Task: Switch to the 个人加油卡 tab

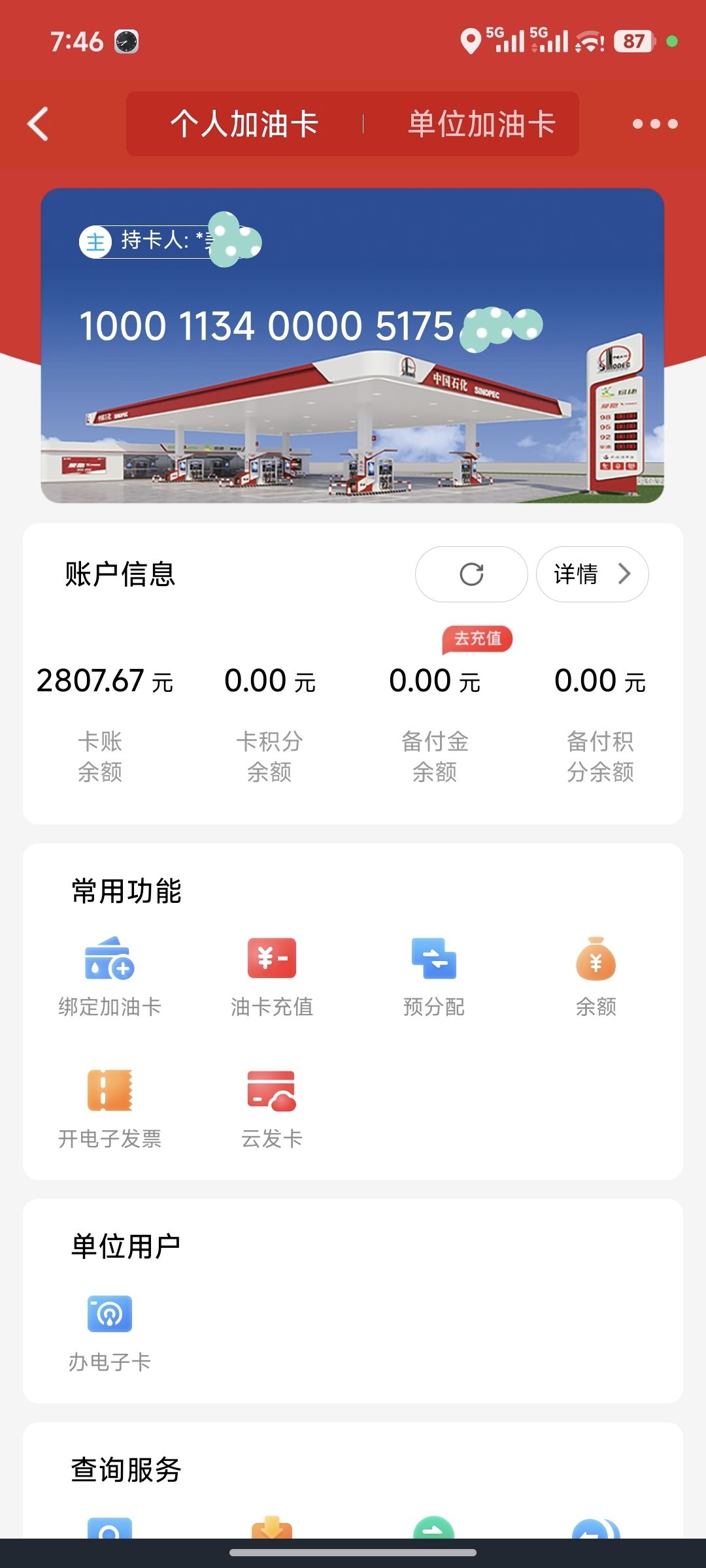Action: pyautogui.click(x=244, y=124)
